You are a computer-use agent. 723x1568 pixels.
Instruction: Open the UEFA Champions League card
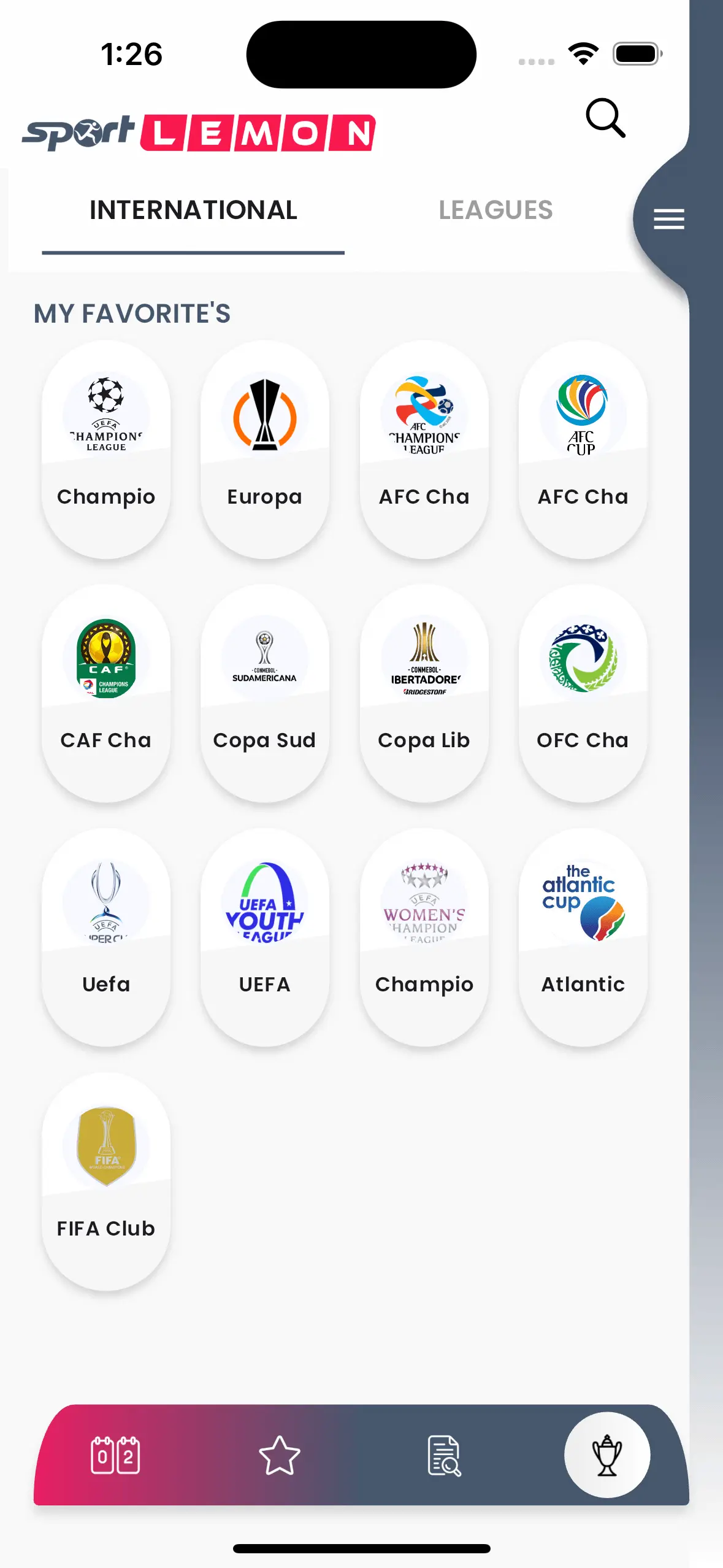coord(106,449)
